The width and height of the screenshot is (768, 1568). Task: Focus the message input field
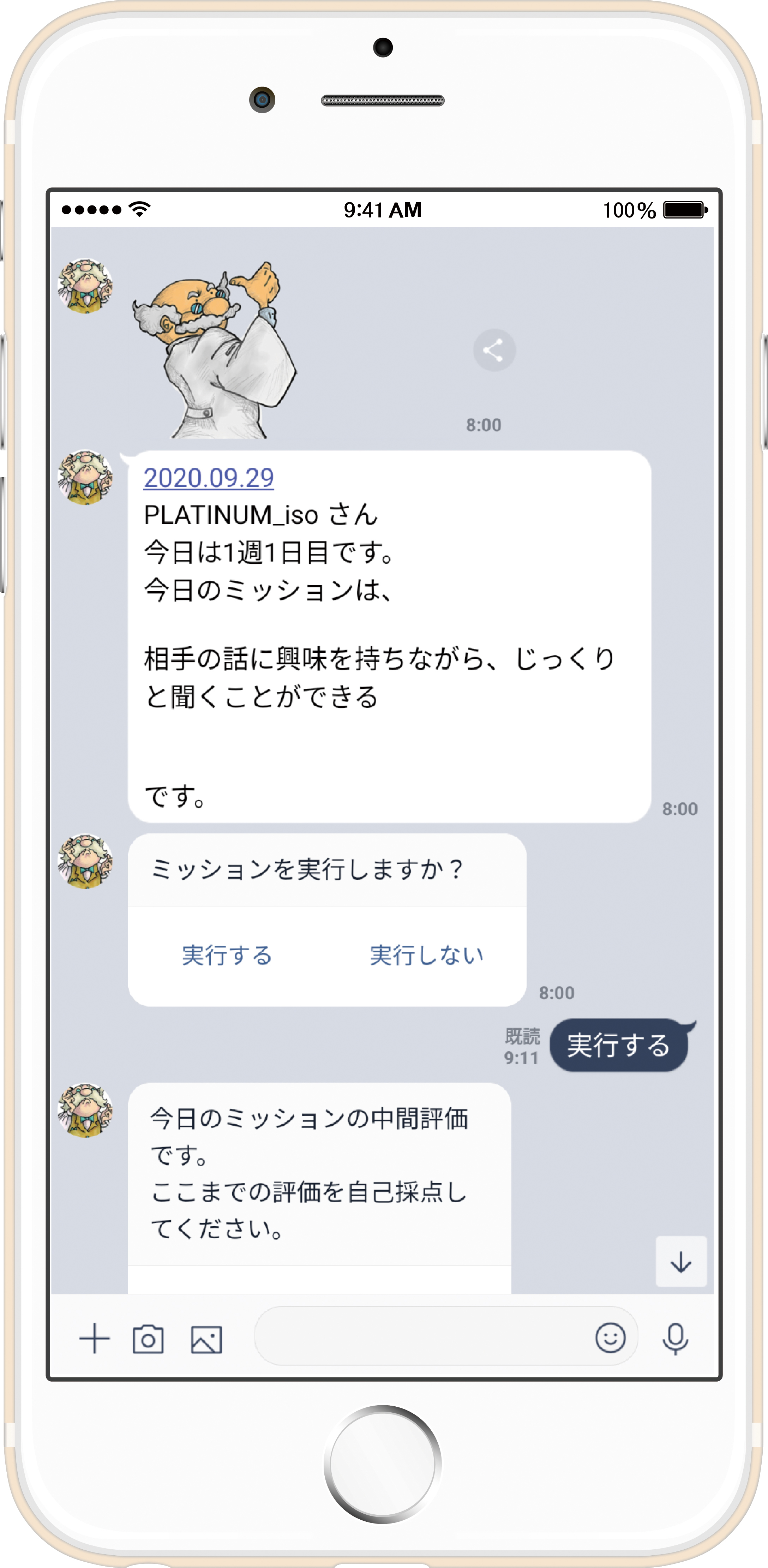coord(420,1337)
